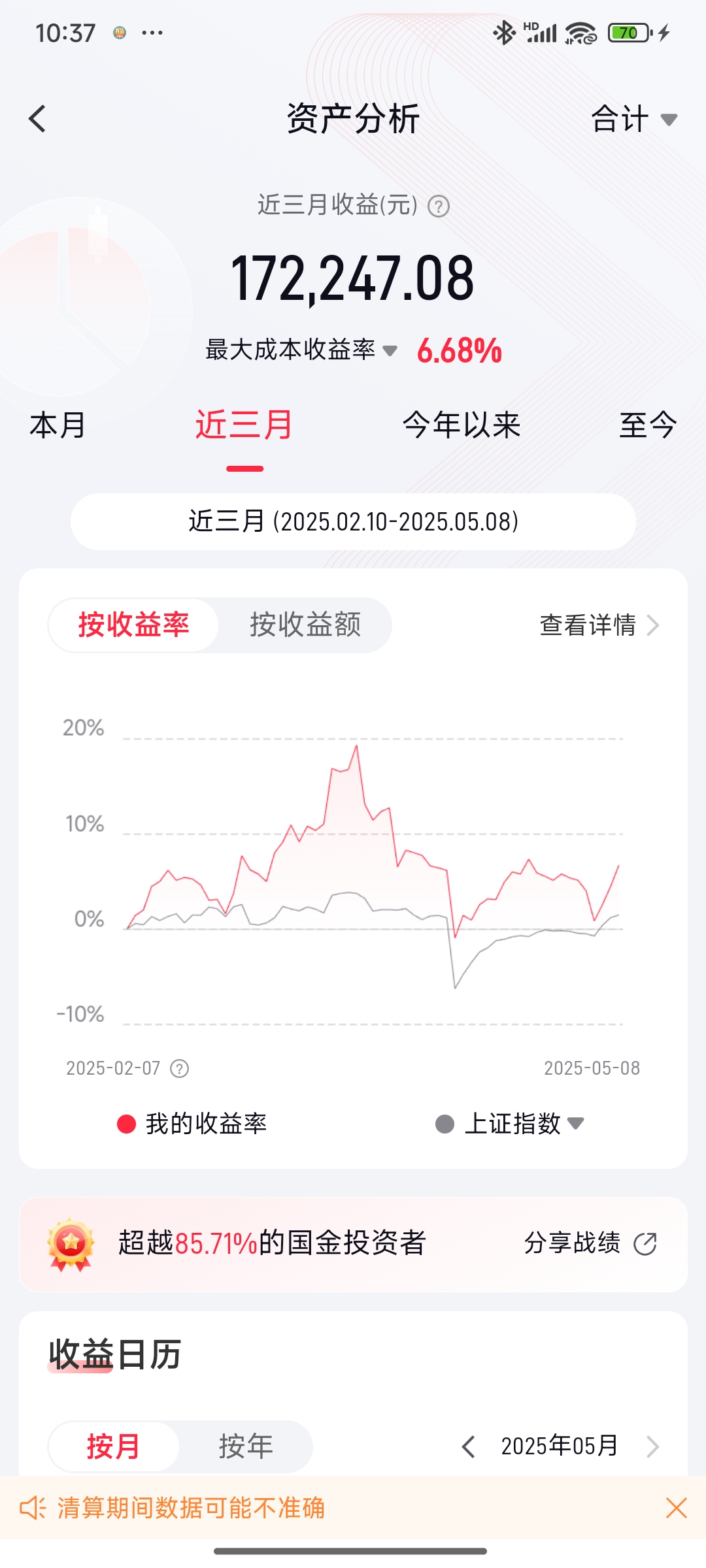The image size is (706, 1568).
Task: Go back from 资产分析 page
Action: (x=38, y=119)
